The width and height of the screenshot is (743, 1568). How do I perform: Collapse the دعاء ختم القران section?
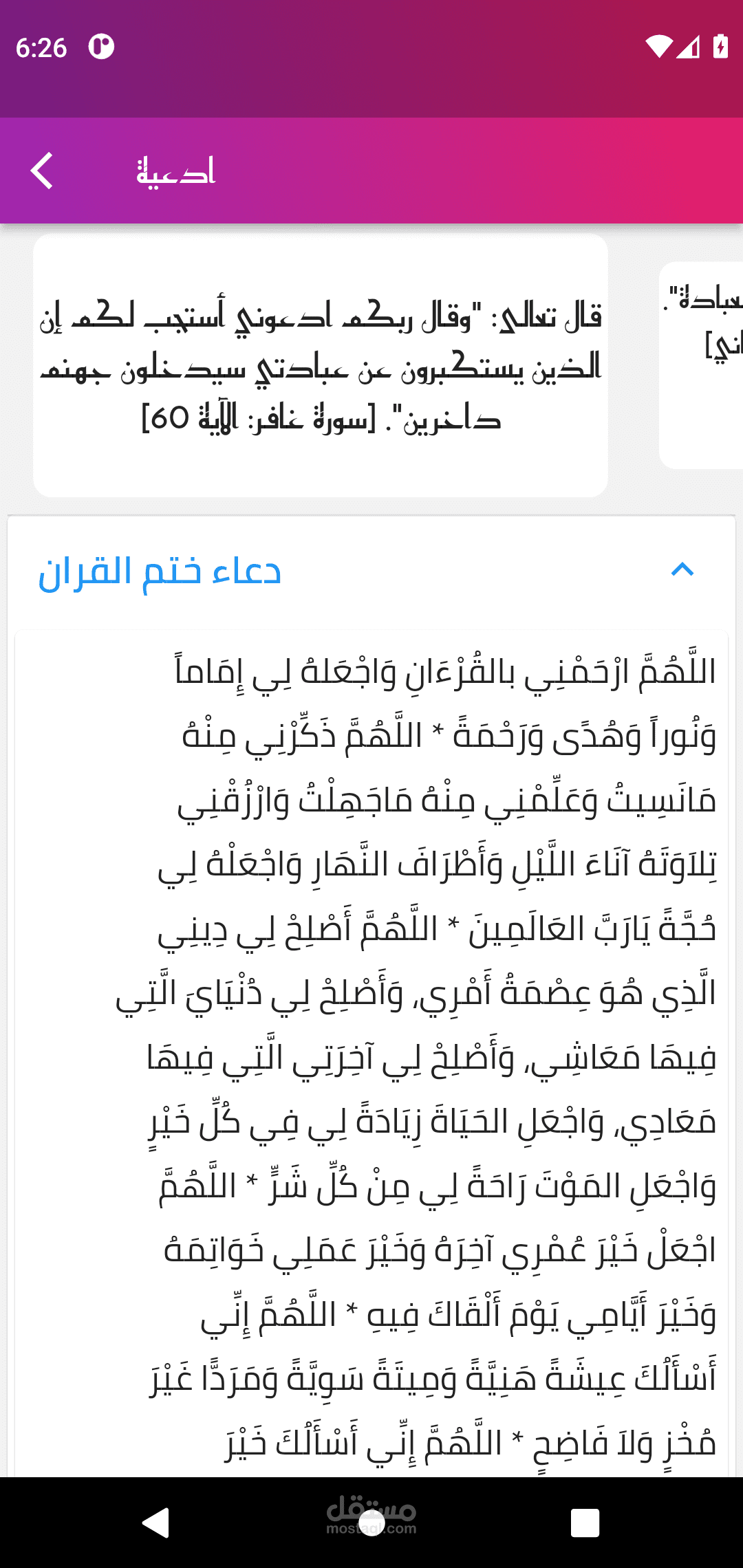[682, 570]
